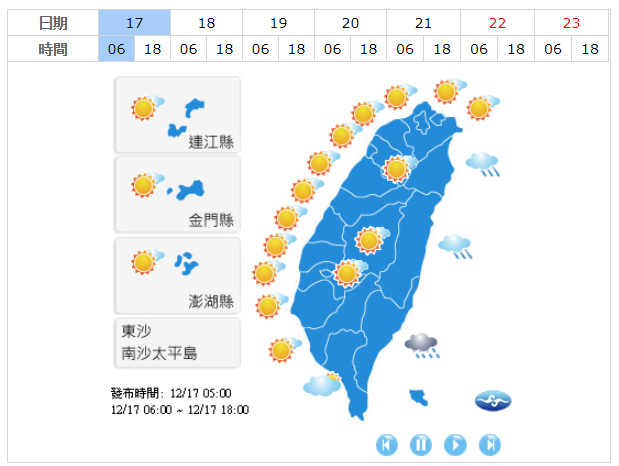Screen dimensions: 619x466
Task: Open the 金門縣 forecast panel
Action: click(178, 194)
